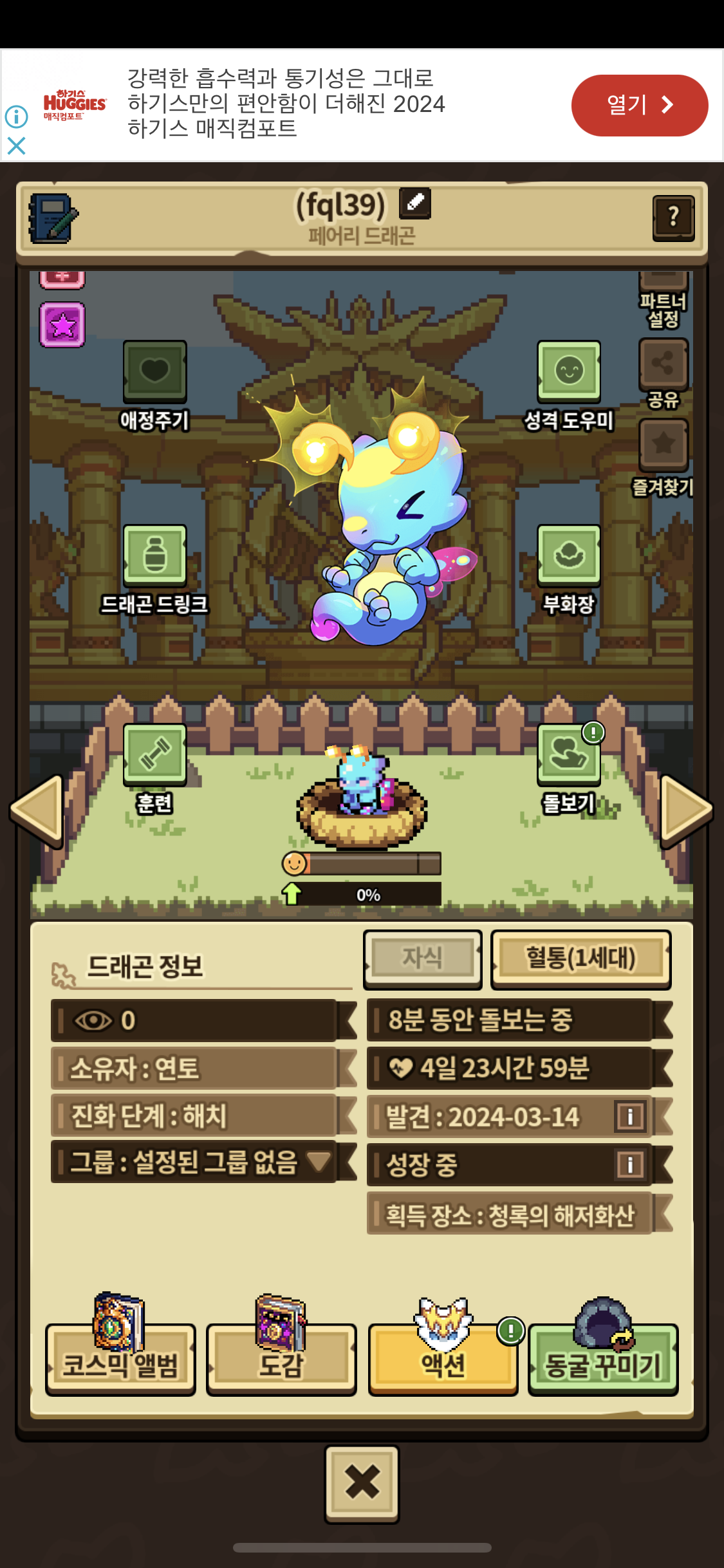724x1568 pixels.
Task: Go to the next dragon arrow
Action: pyautogui.click(x=686, y=811)
